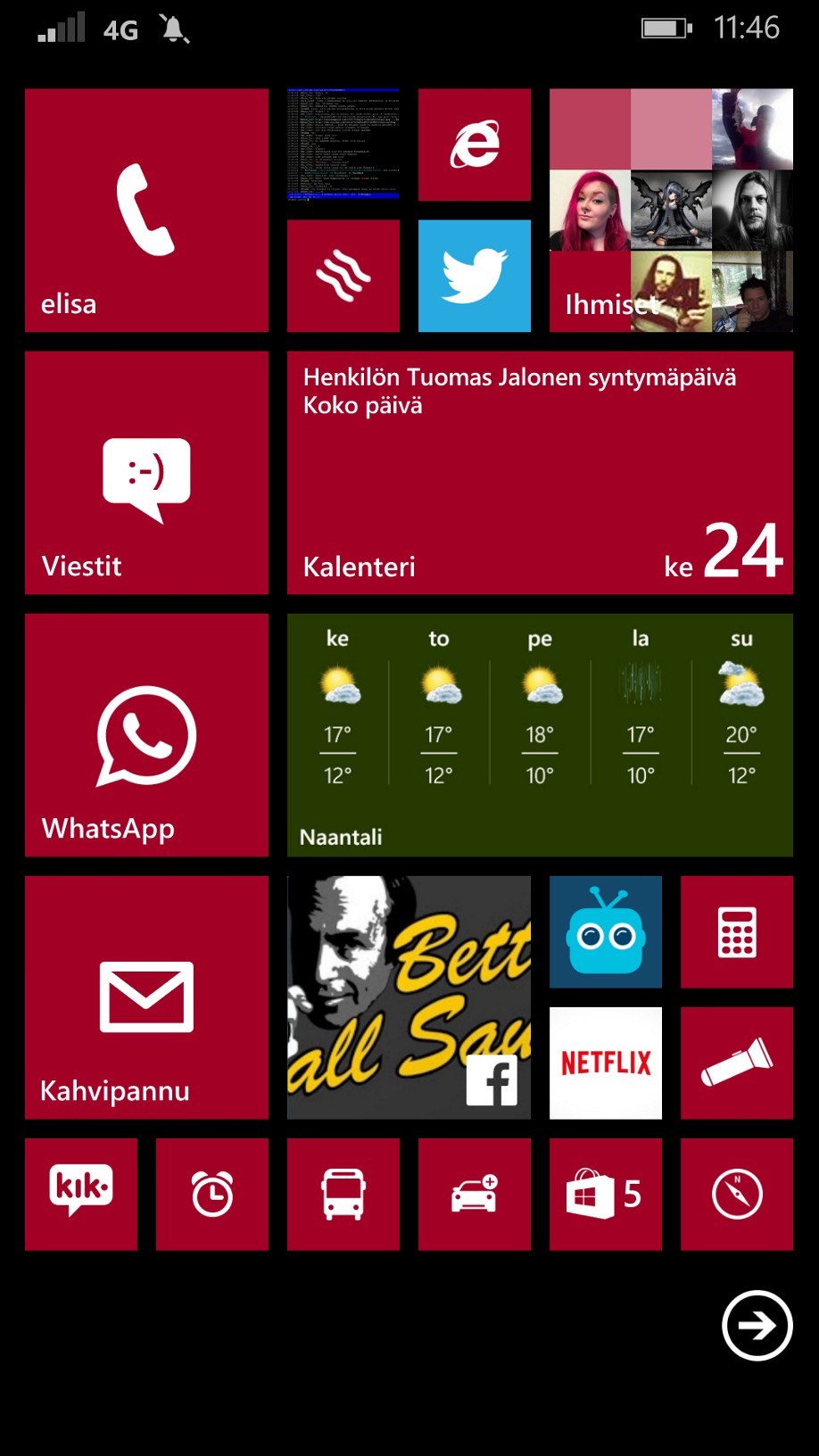Open the Naantali weather forecast tile
This screenshot has height=1456, width=819.
click(540, 734)
